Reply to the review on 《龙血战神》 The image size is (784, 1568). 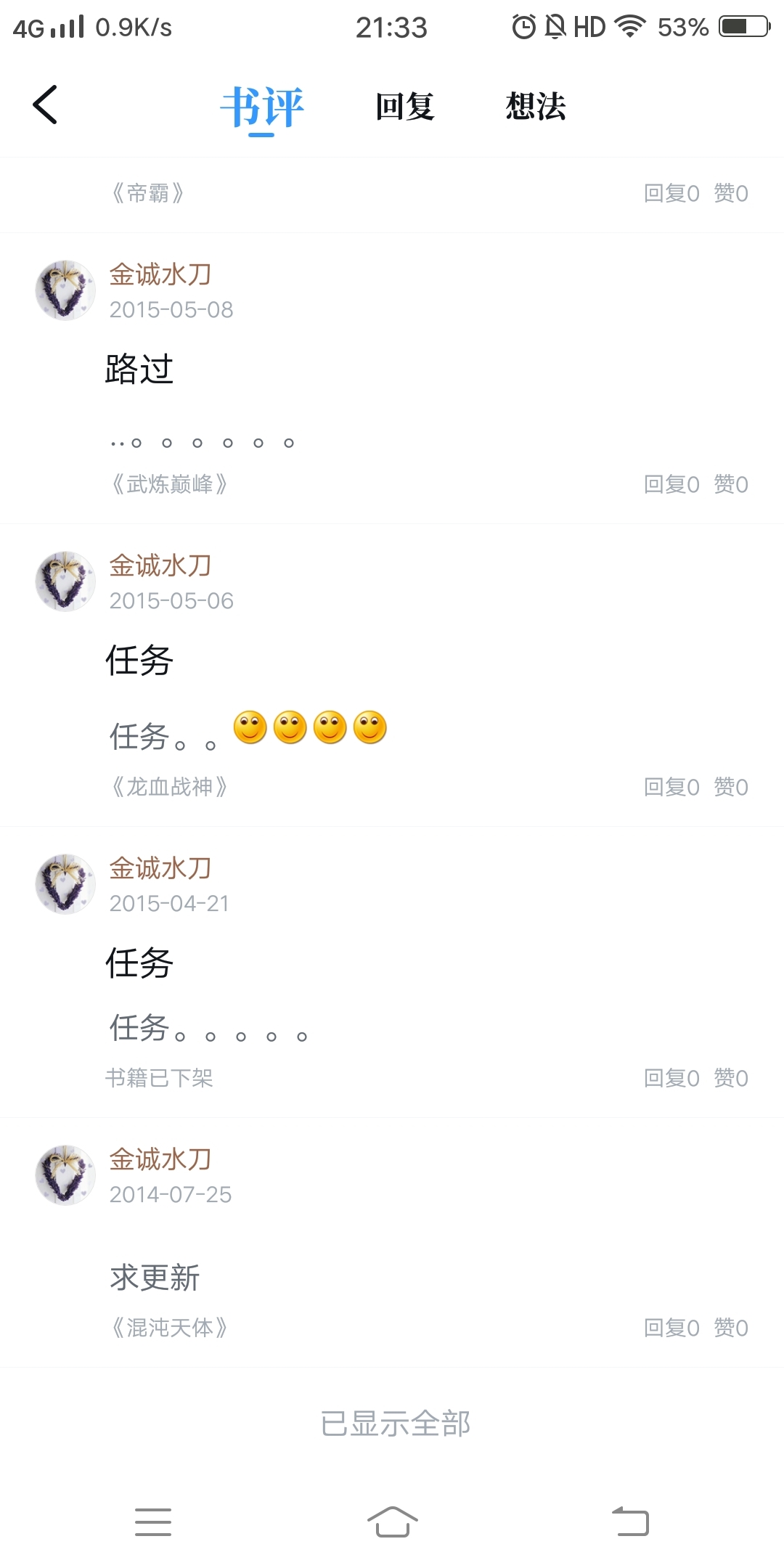click(671, 787)
